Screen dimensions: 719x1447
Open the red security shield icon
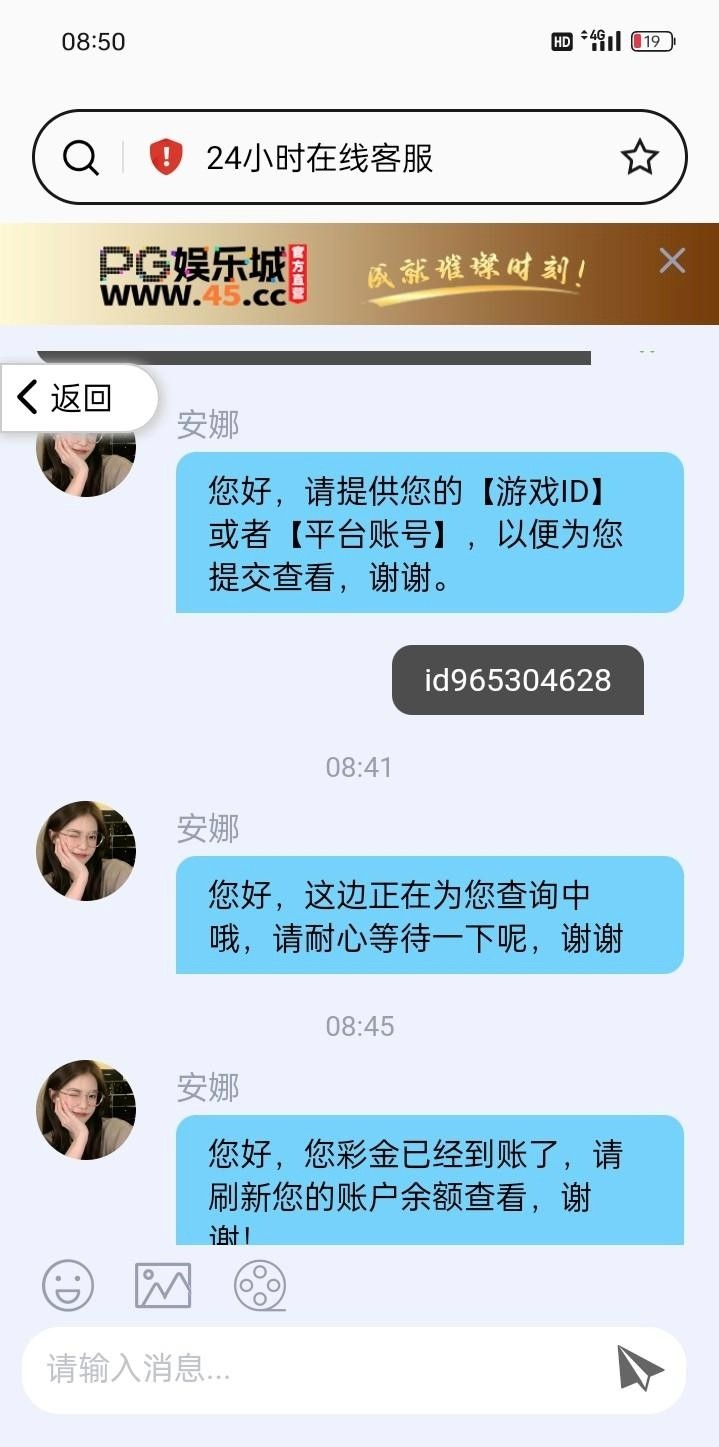point(166,157)
